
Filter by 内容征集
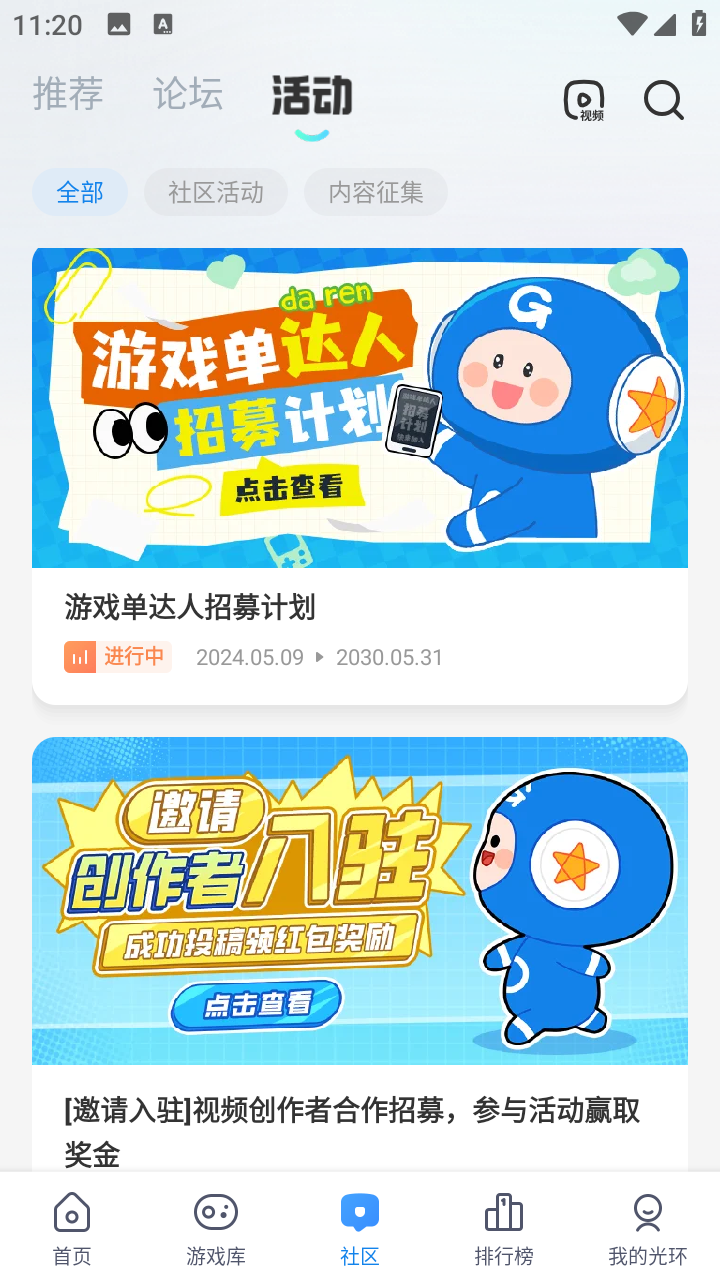click(x=376, y=192)
